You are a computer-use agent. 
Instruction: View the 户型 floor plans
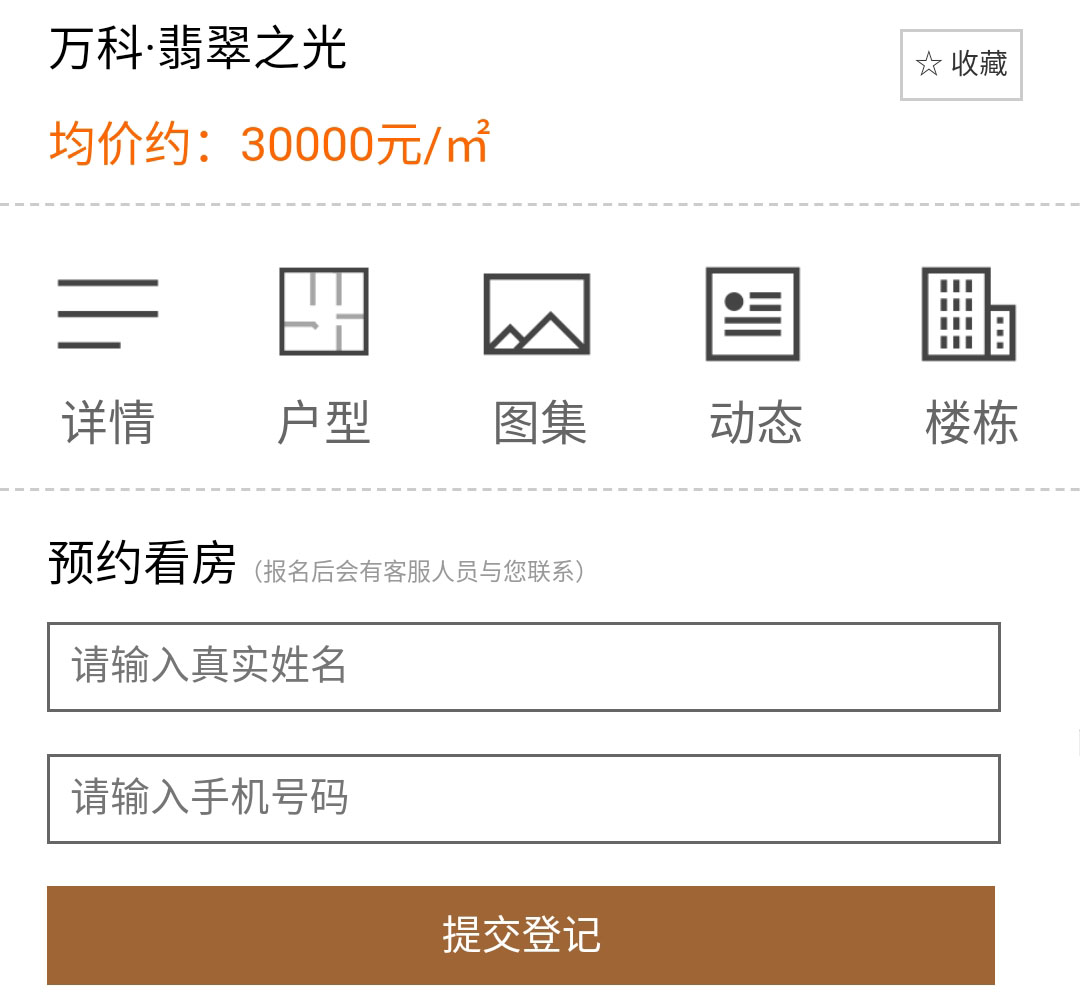click(323, 355)
